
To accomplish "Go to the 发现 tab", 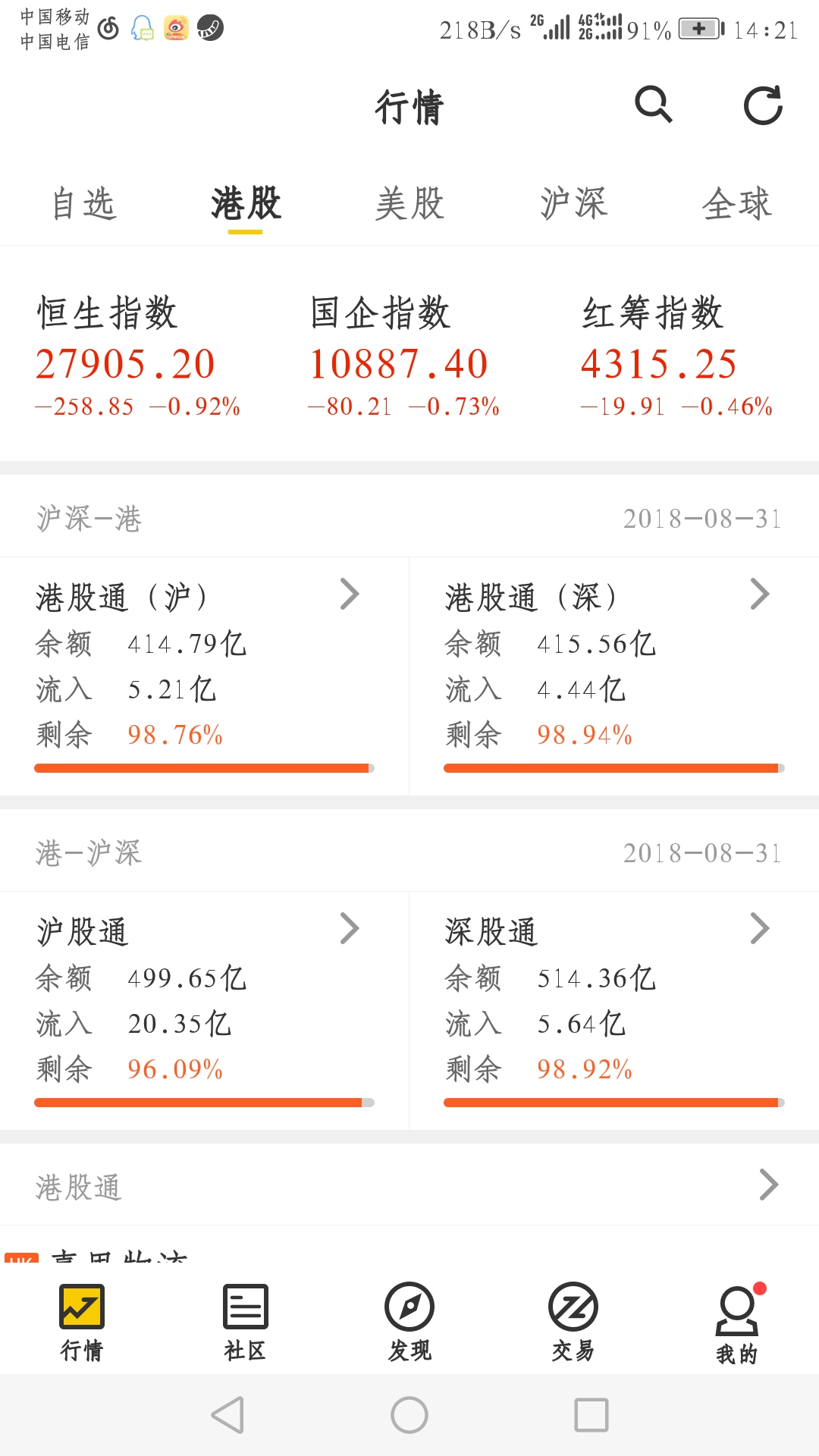I will [409, 1323].
